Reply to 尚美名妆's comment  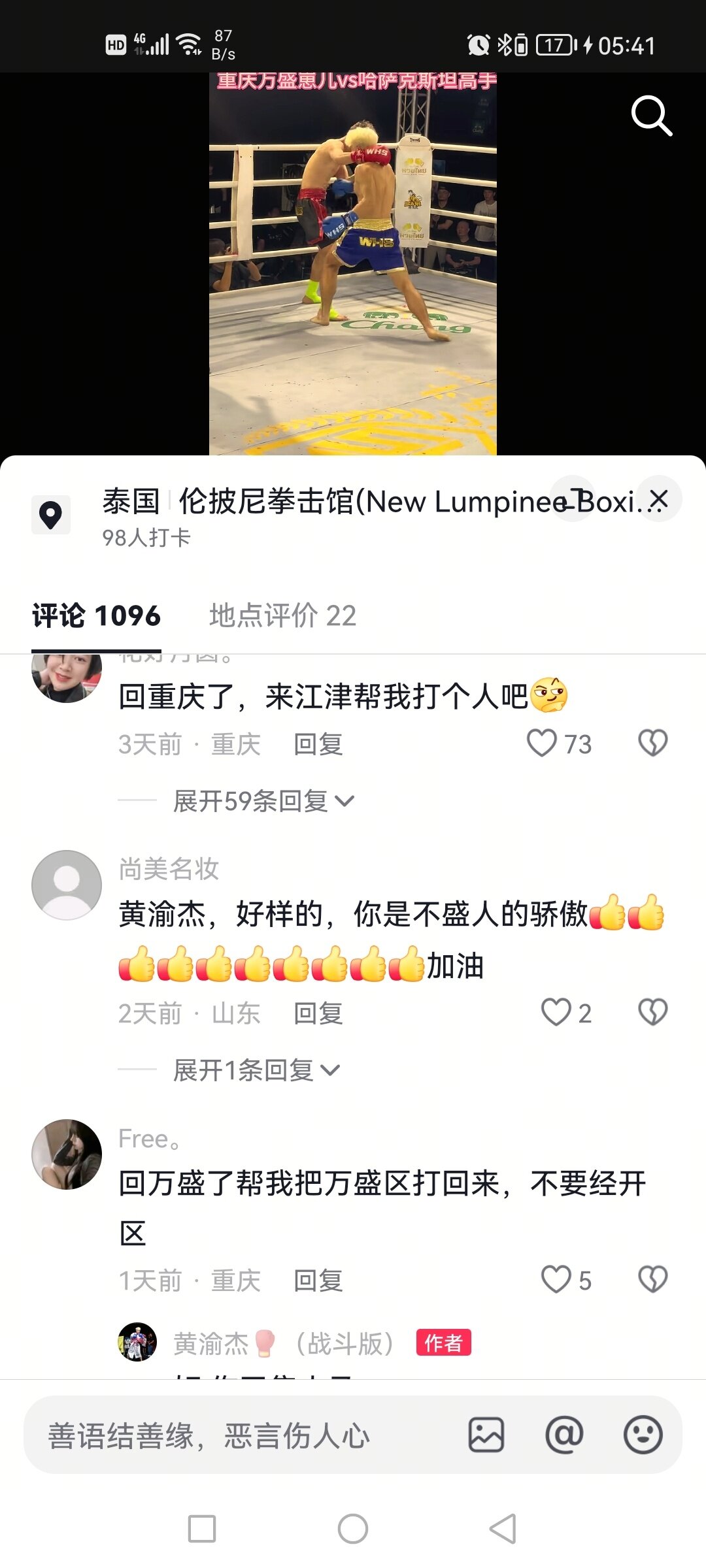coord(318,1013)
